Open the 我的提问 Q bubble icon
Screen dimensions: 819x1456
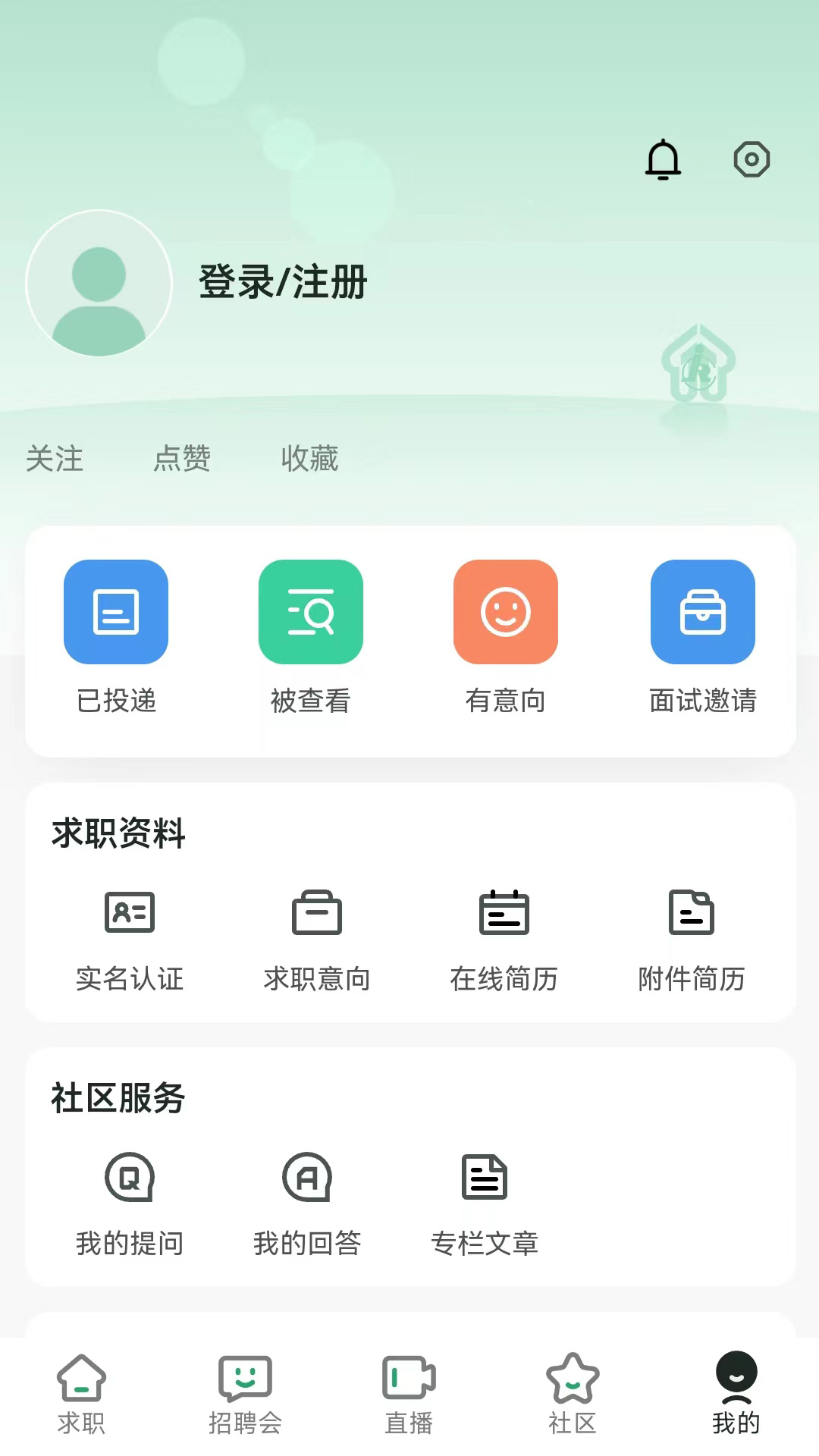[130, 1177]
